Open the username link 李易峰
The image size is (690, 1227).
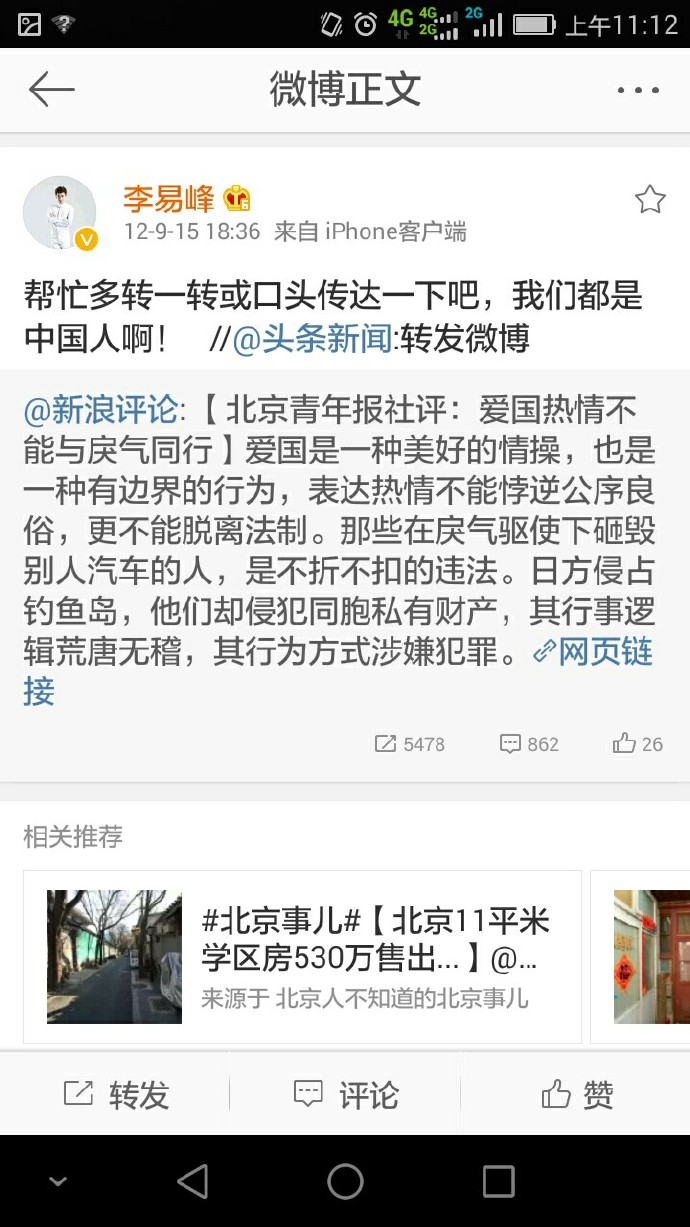[x=168, y=198]
